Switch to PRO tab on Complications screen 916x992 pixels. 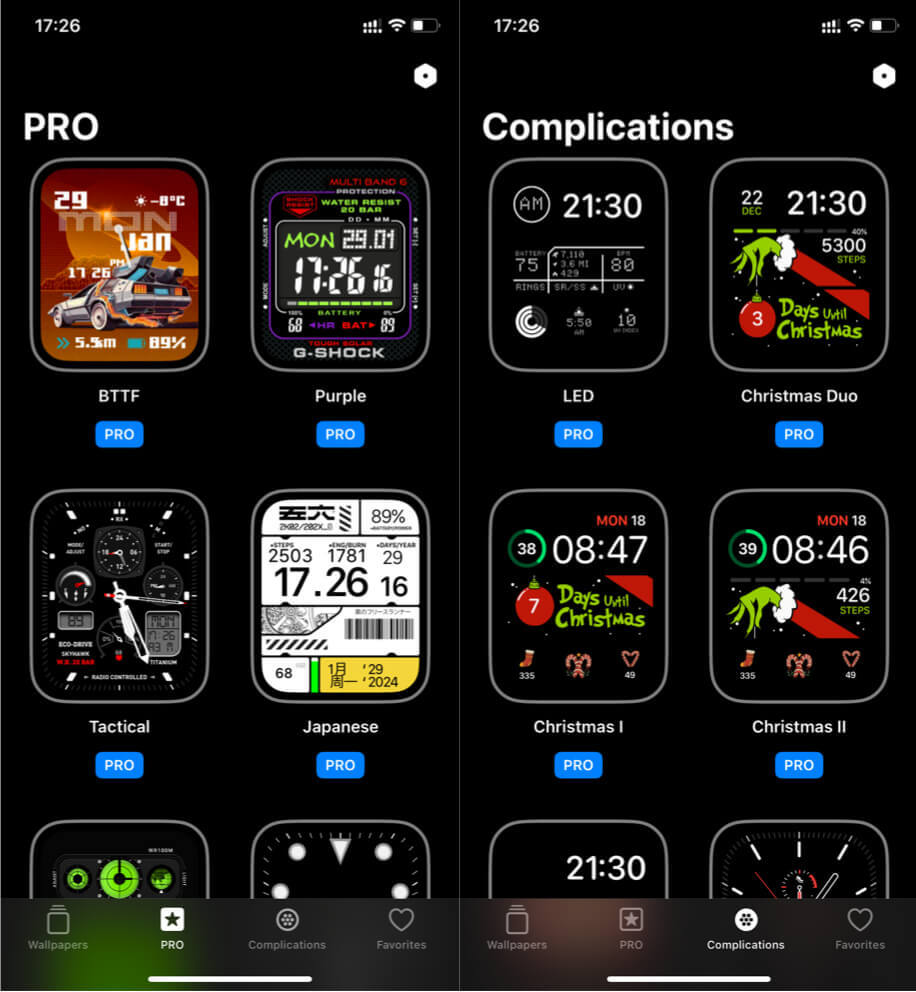pyautogui.click(x=631, y=929)
